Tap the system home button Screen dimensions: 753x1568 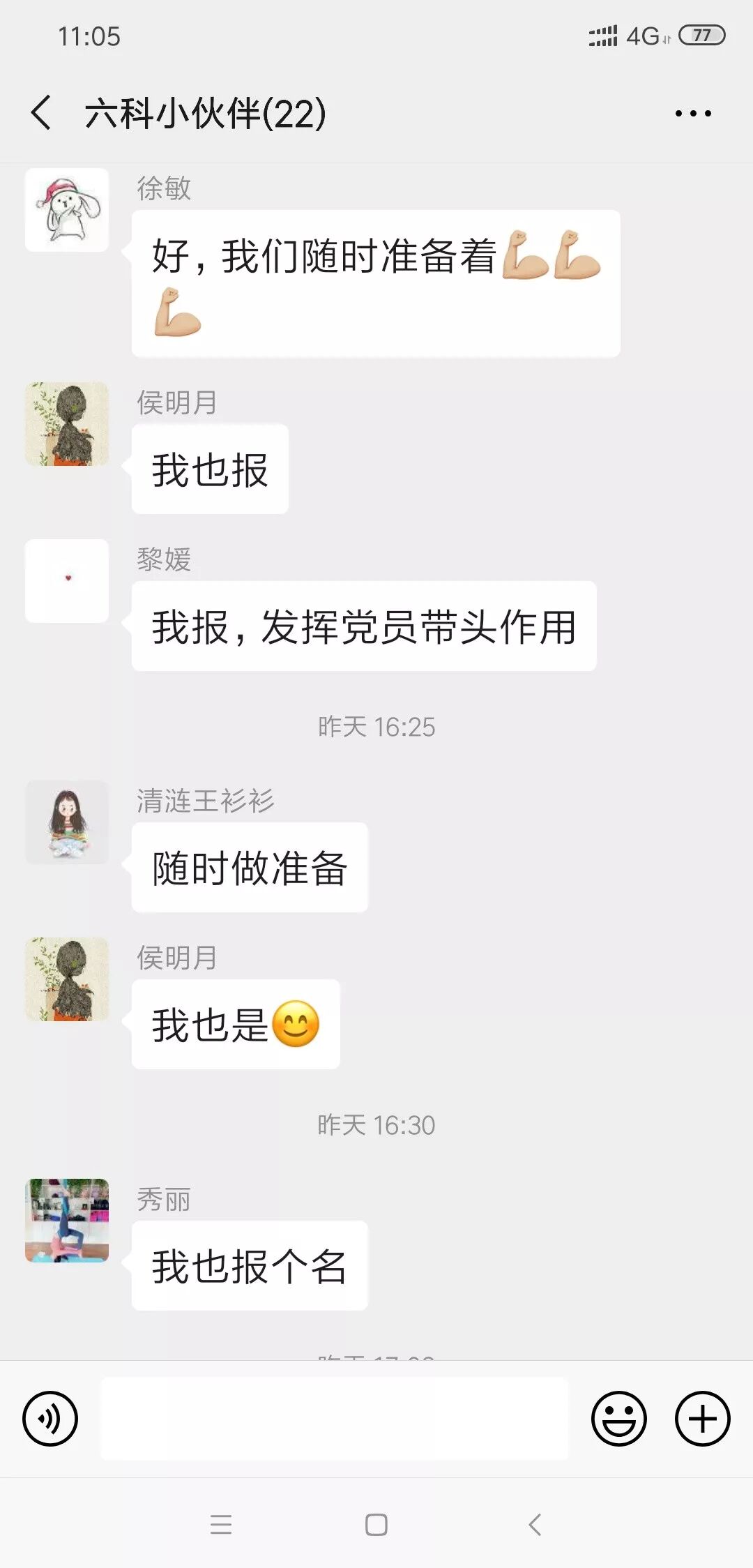[376, 1525]
